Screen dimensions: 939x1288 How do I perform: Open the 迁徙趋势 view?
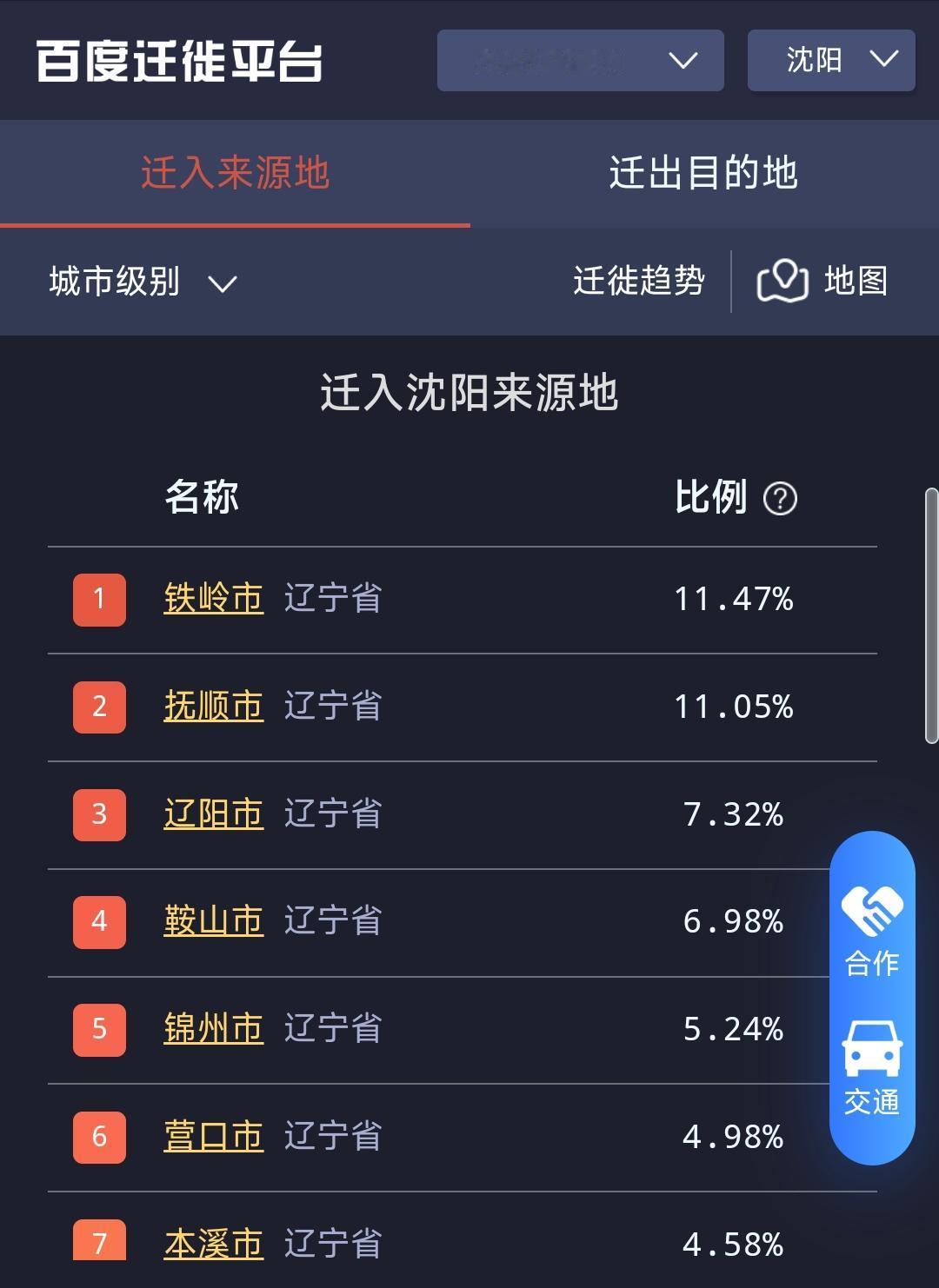640,282
